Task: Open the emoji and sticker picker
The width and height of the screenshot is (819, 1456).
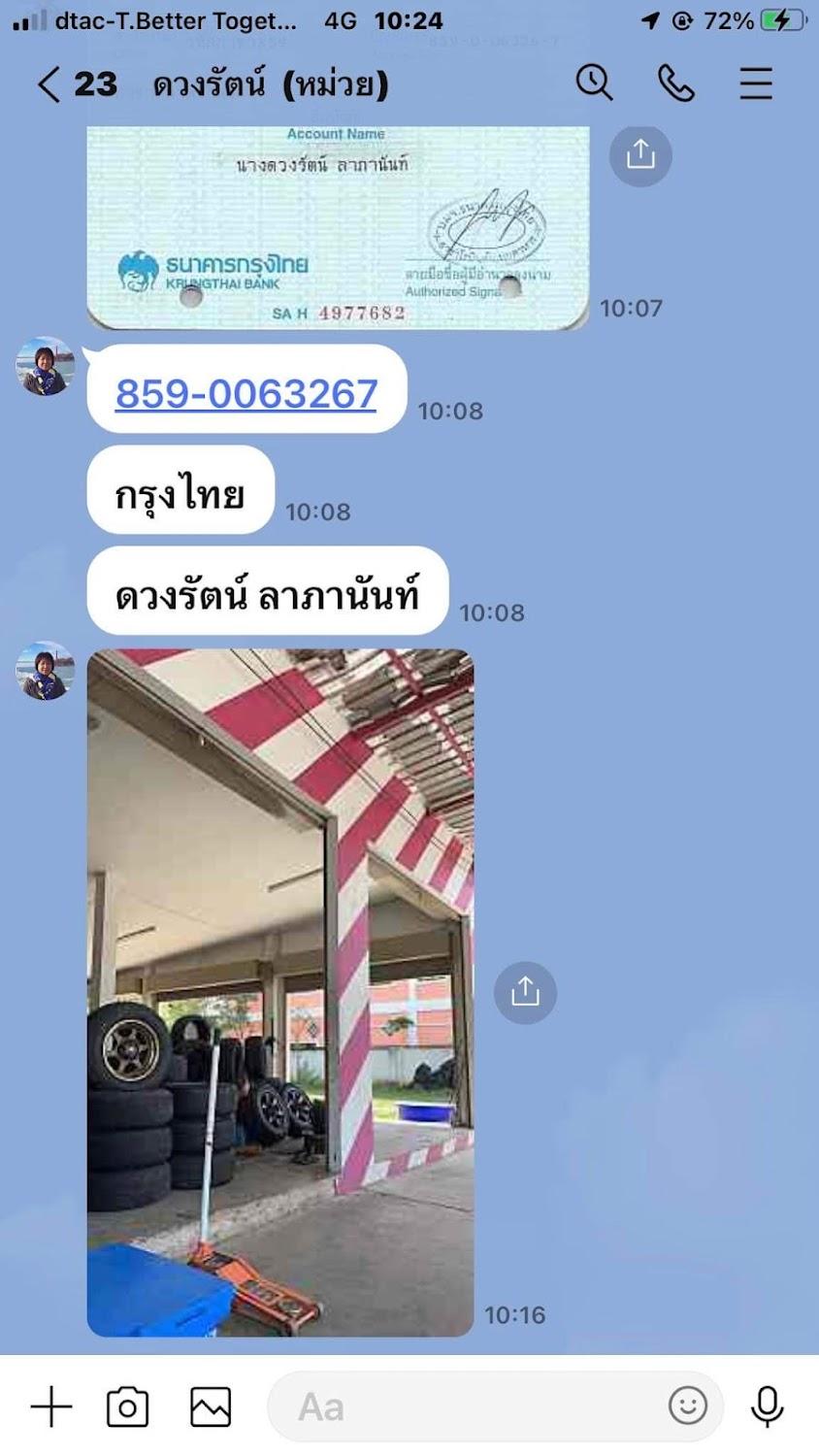Action: [688, 1406]
